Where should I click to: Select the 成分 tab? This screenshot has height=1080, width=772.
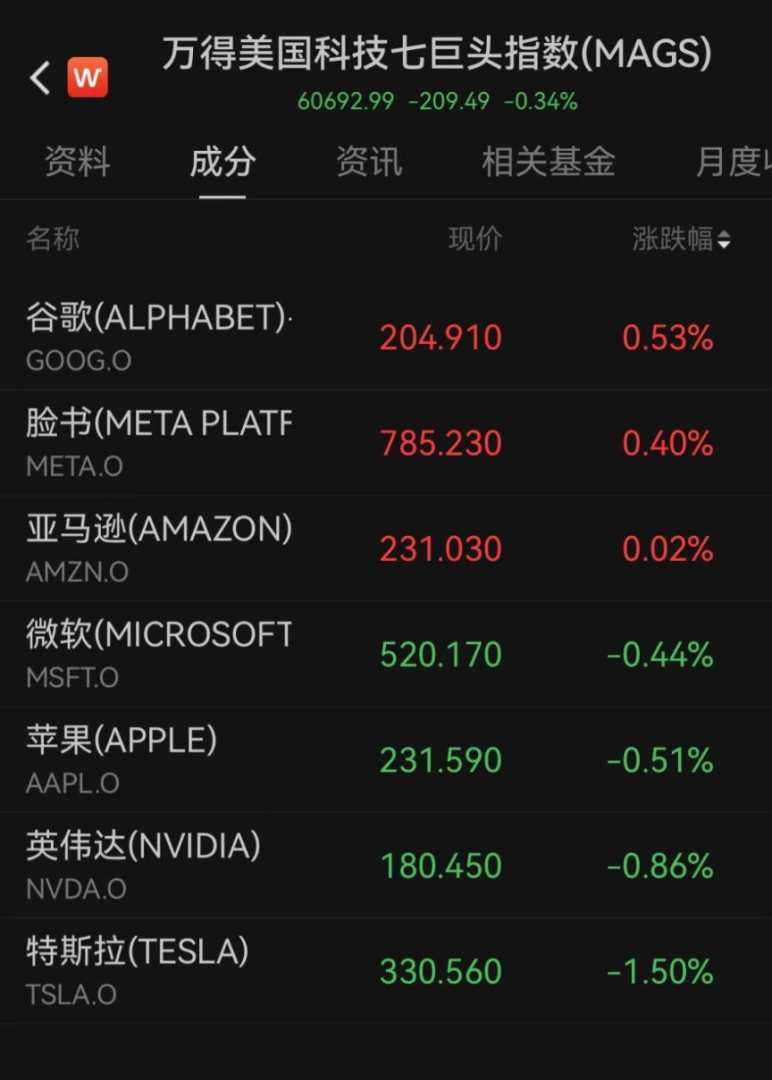(222, 162)
